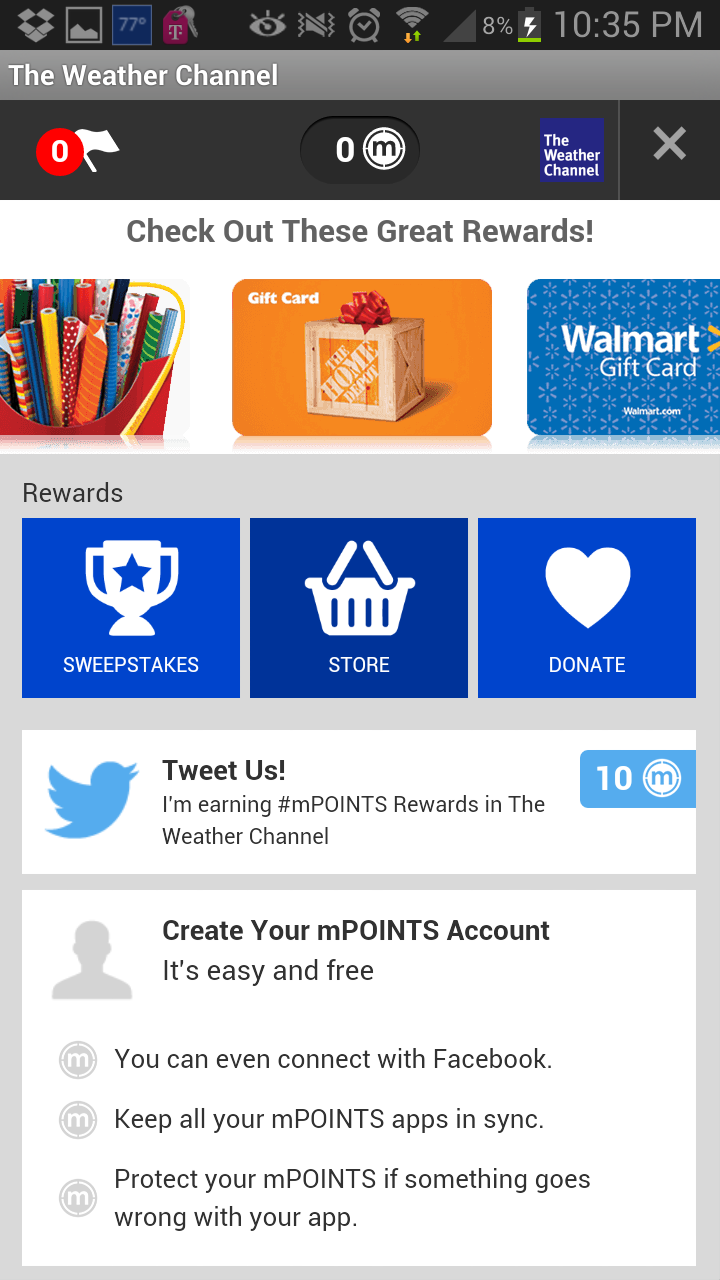Image resolution: width=720 pixels, height=1280 pixels.
Task: Open the flag notifications icon
Action: 78,150
